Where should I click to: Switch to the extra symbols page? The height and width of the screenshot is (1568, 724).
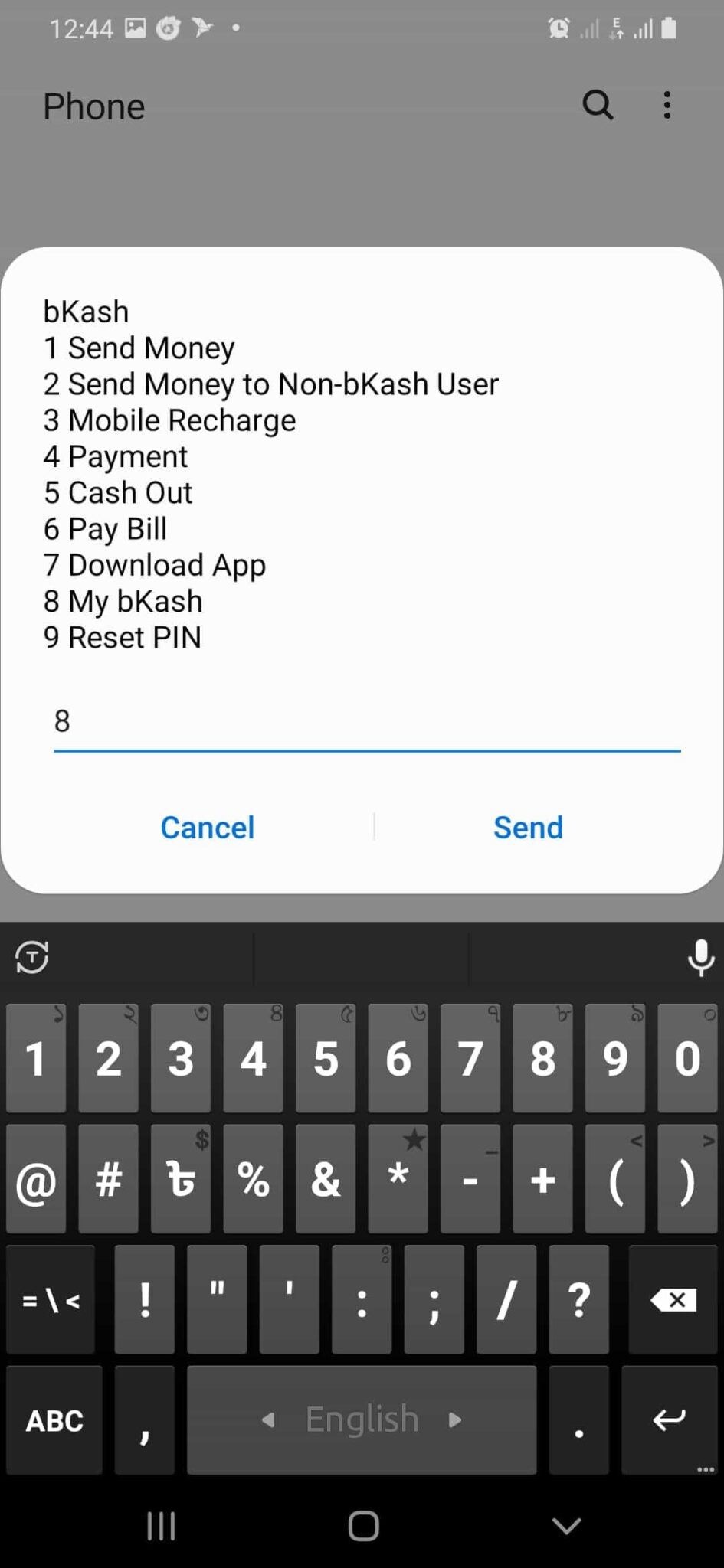(x=51, y=1299)
